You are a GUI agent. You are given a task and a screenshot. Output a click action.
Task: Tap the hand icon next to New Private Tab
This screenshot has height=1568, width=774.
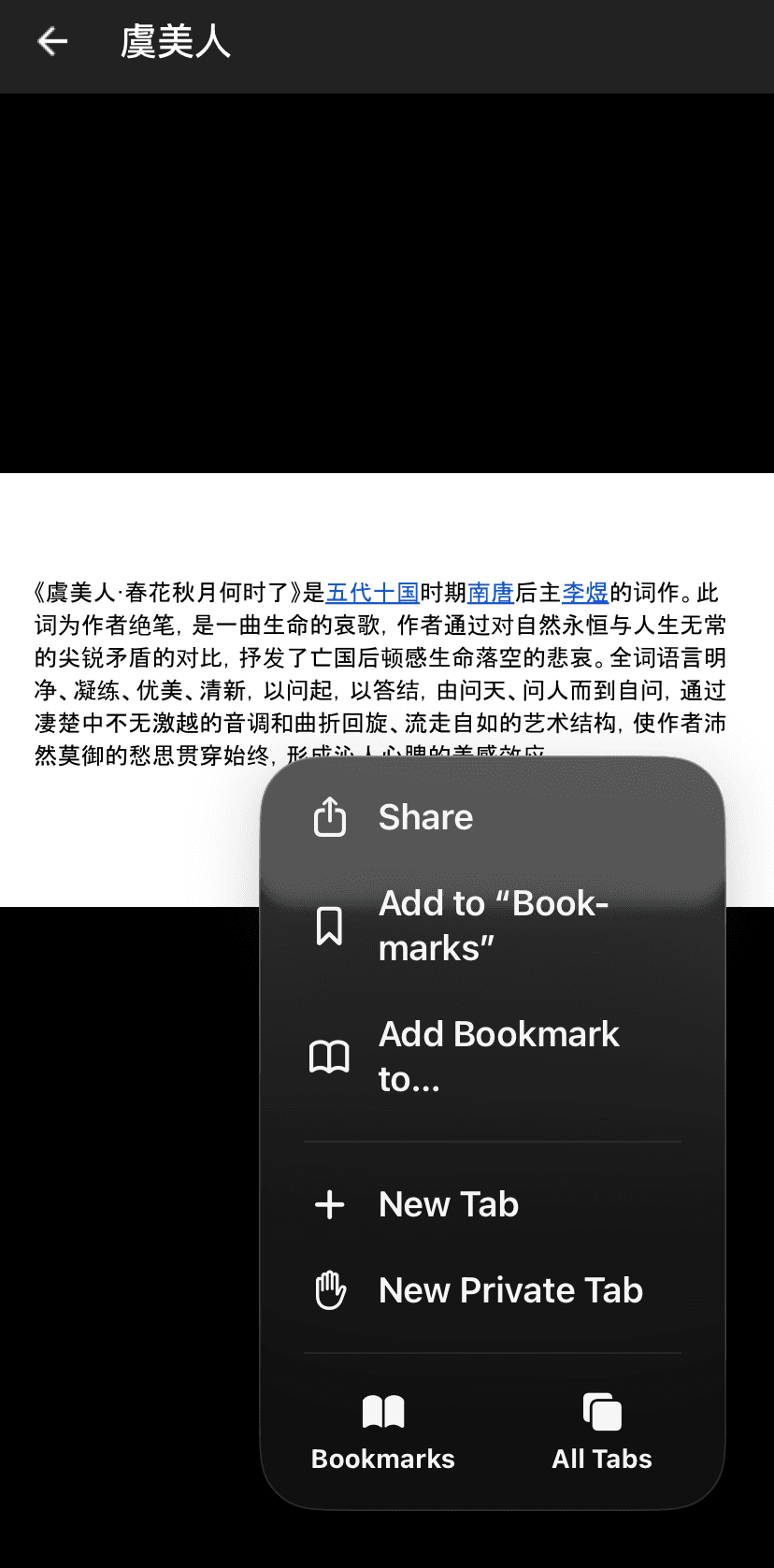tap(329, 1289)
